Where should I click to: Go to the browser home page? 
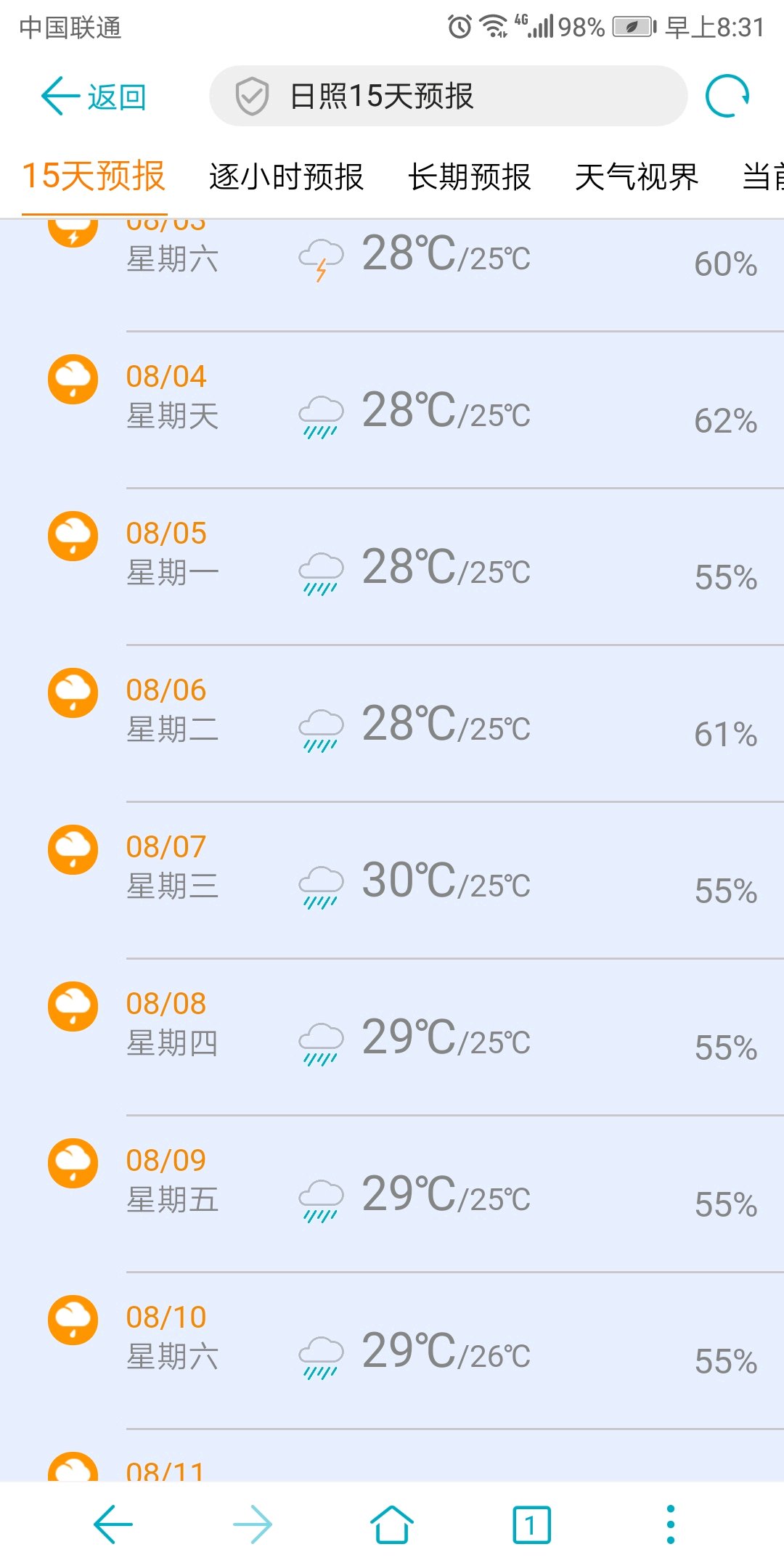(x=392, y=1524)
